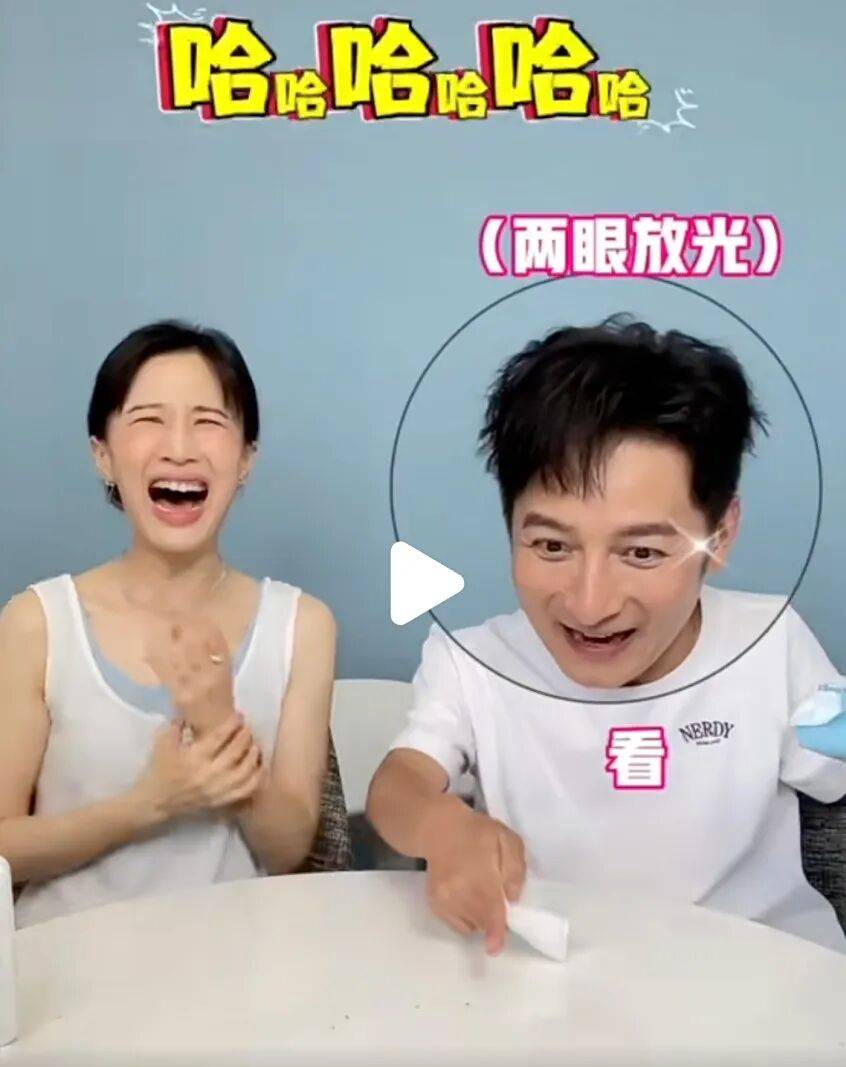
Task: Play the paused video
Action: 423,583
